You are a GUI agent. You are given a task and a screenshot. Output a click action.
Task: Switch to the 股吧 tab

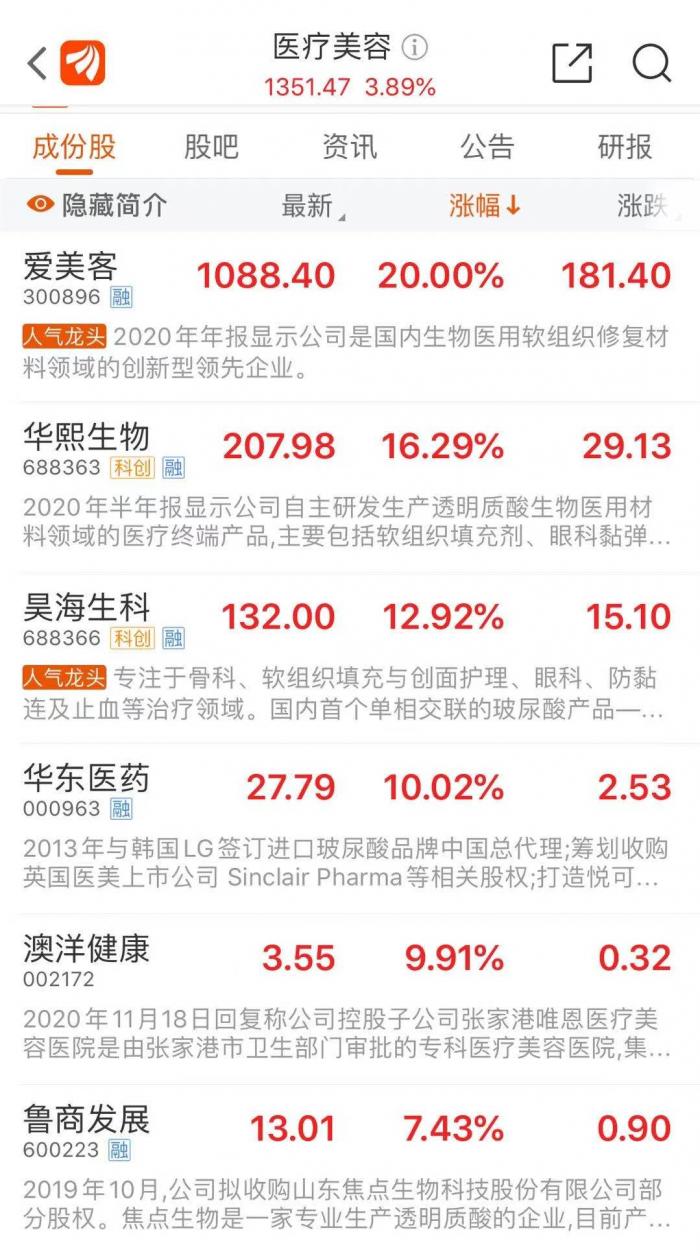click(211, 147)
